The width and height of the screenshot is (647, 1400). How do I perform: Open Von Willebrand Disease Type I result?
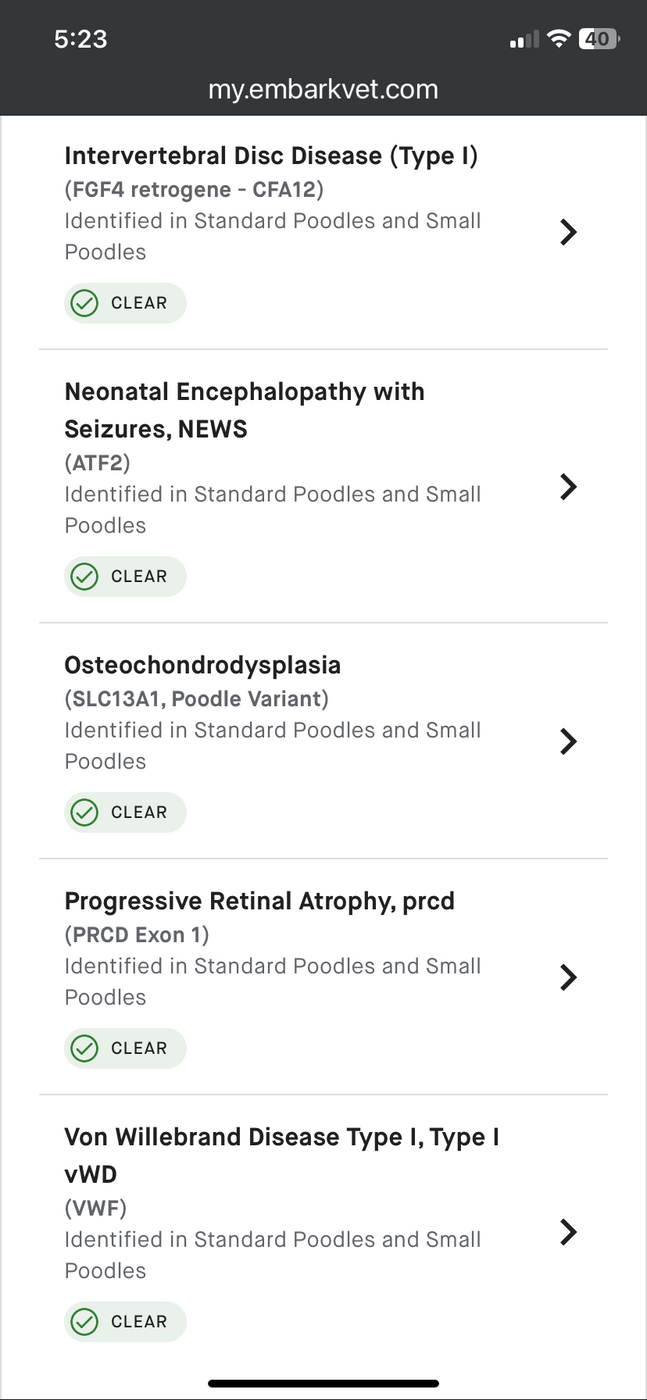pyautogui.click(x=323, y=1231)
